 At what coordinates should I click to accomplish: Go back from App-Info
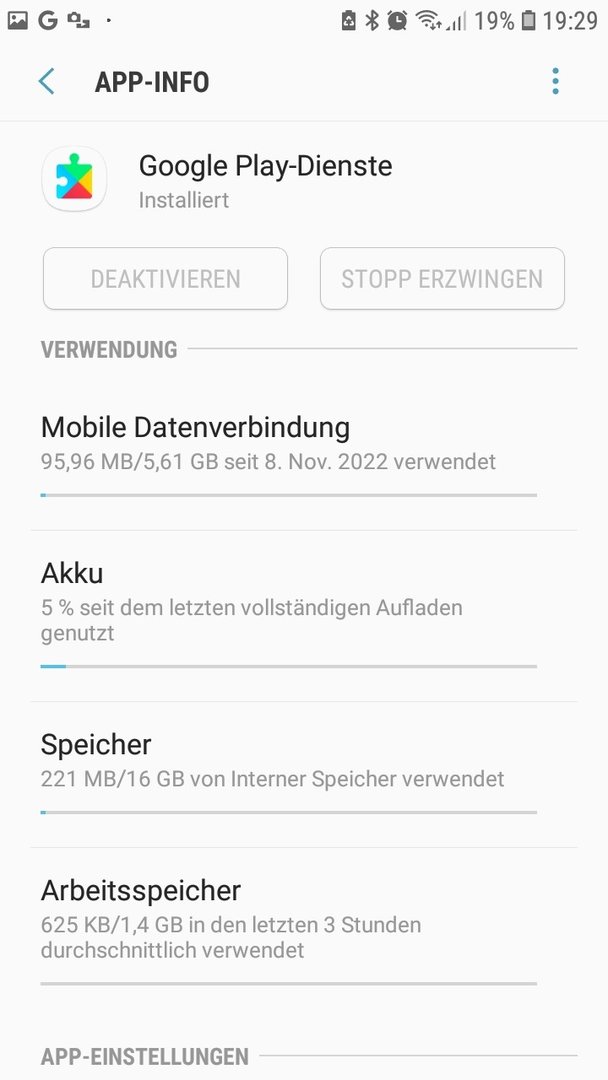pos(46,82)
